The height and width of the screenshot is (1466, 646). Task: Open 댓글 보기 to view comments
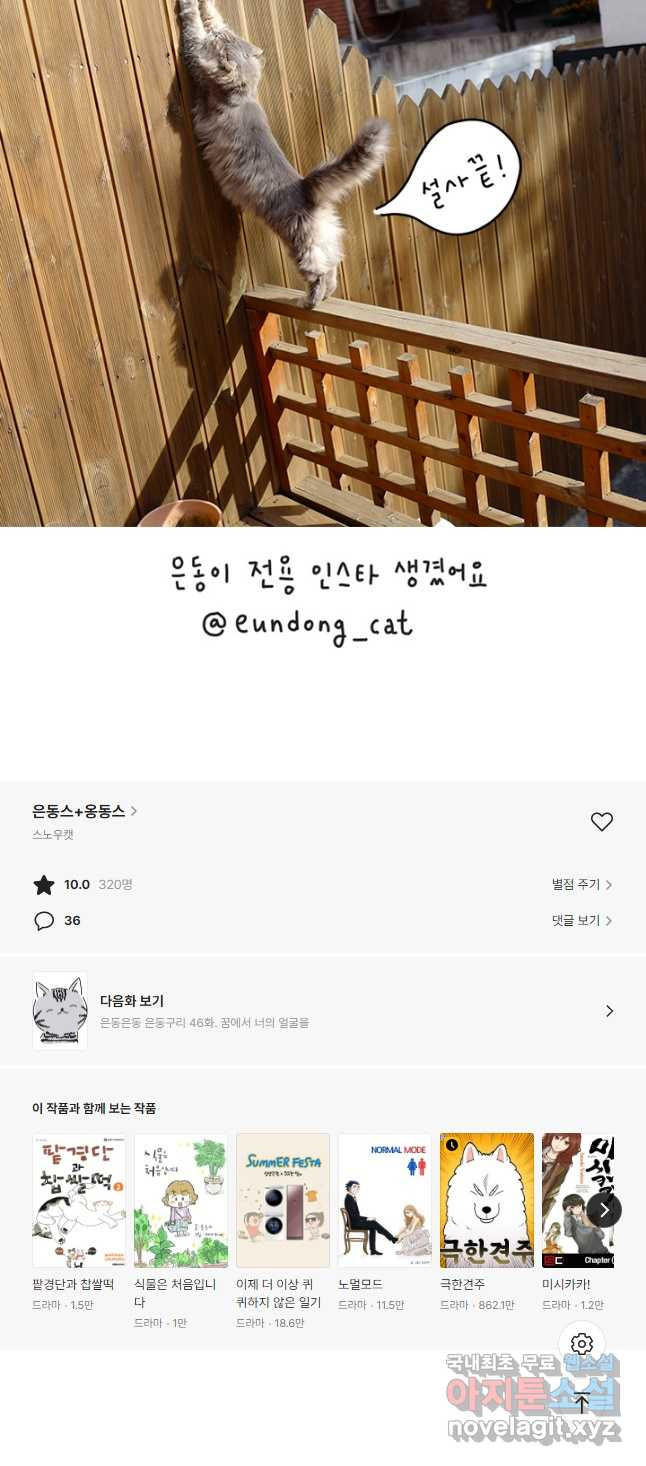pos(581,921)
